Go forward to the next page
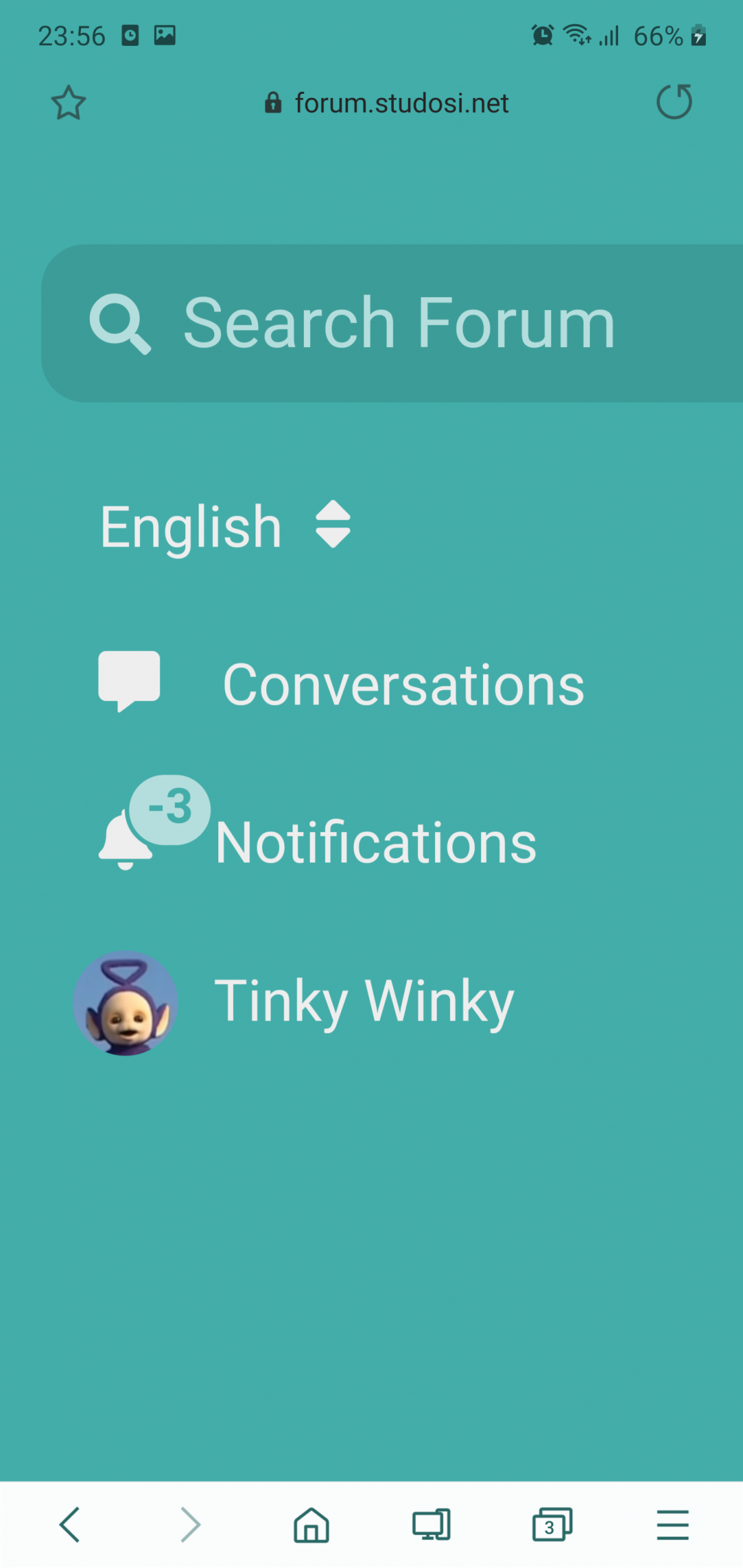Screen dimensions: 743x1568 tap(190, 1525)
